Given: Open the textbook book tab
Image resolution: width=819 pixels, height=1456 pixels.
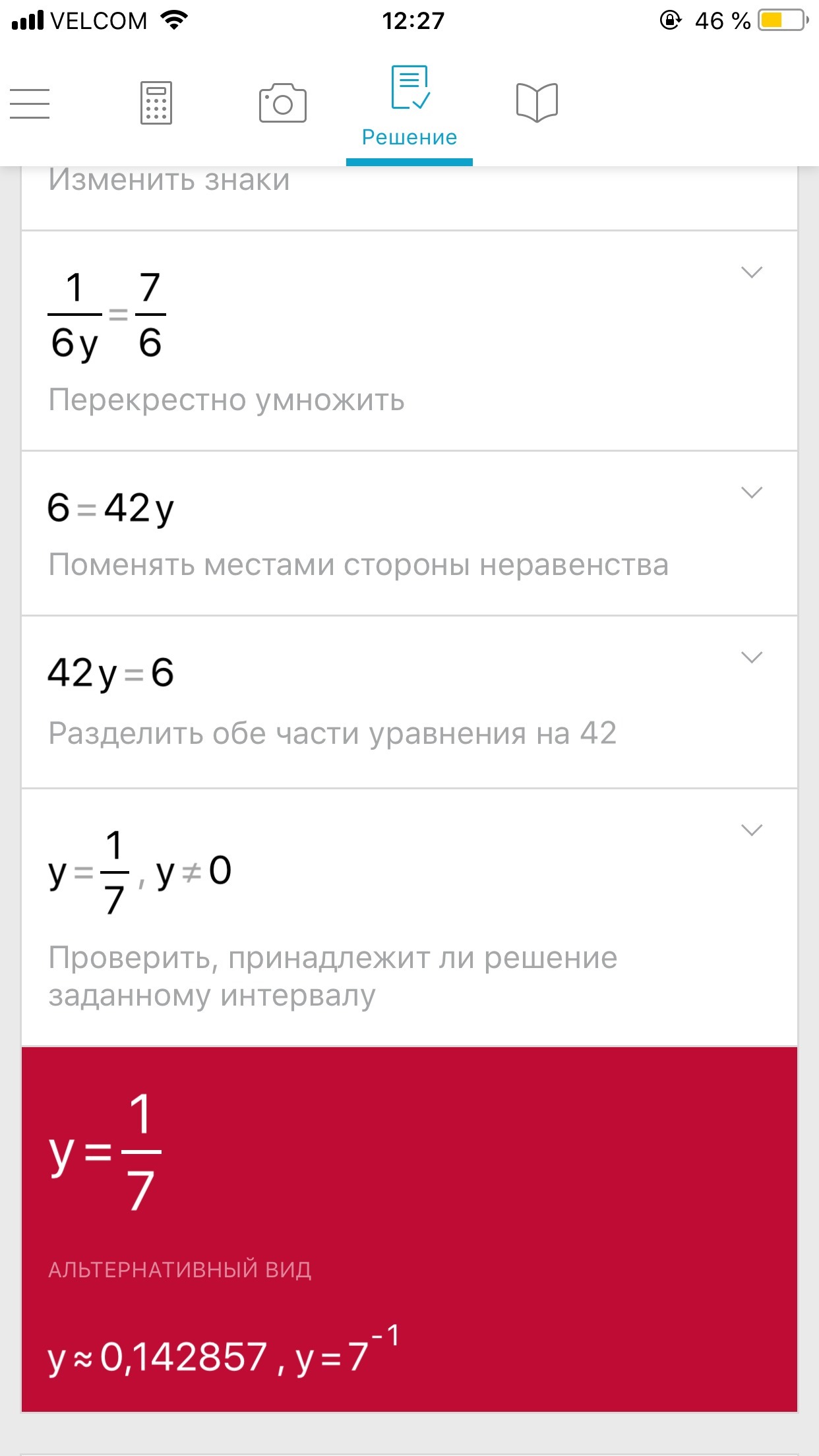Looking at the screenshot, I should [x=537, y=102].
